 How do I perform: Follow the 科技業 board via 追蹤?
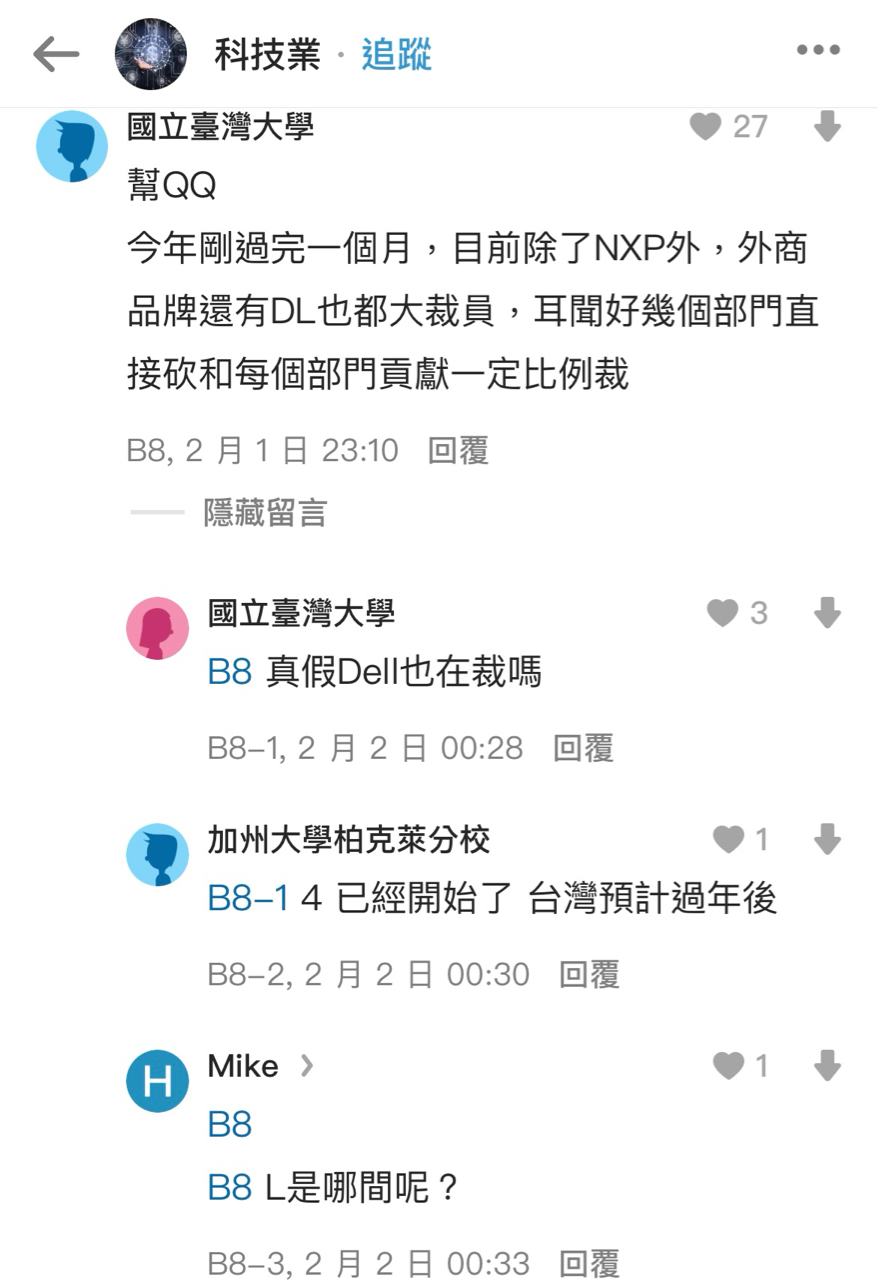pos(396,54)
